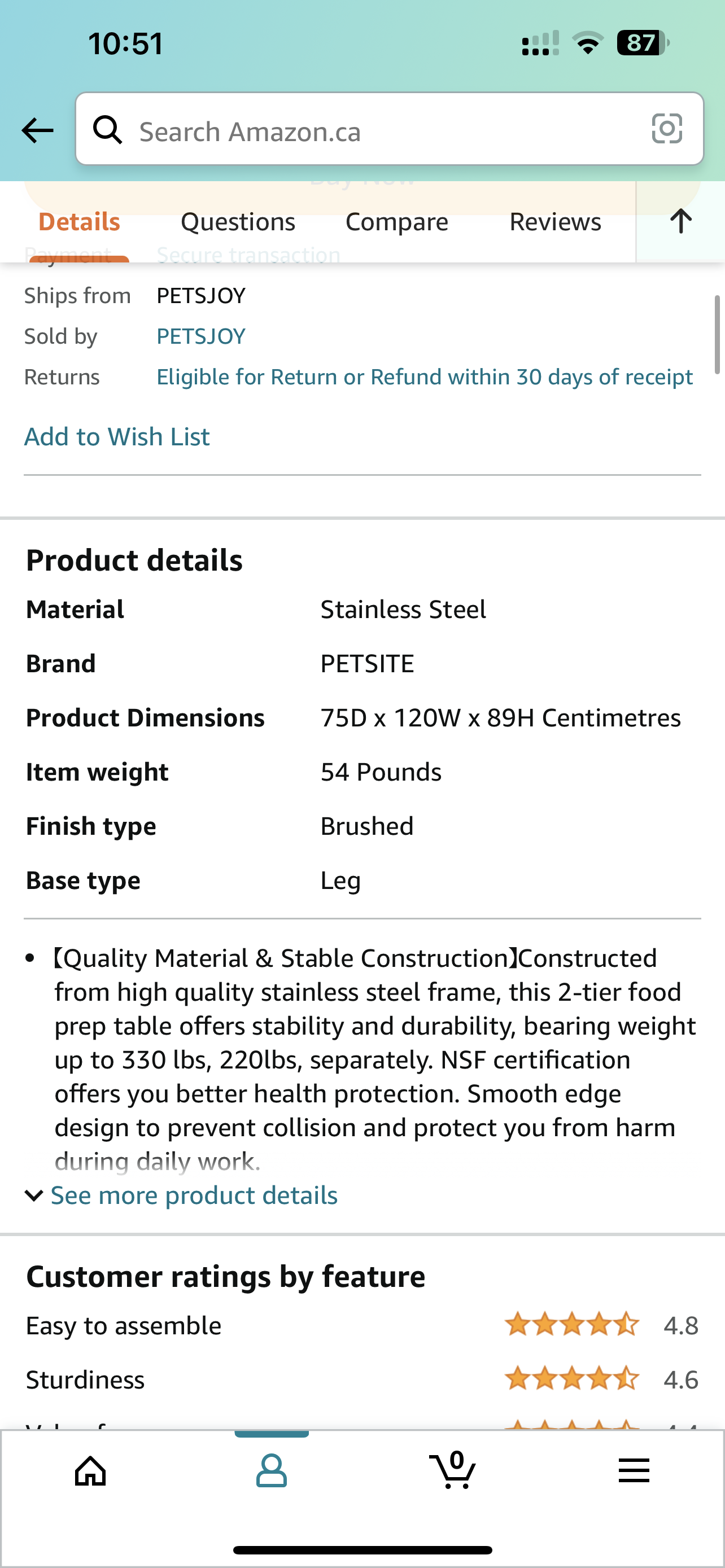Switch to the Questions tab

238,222
